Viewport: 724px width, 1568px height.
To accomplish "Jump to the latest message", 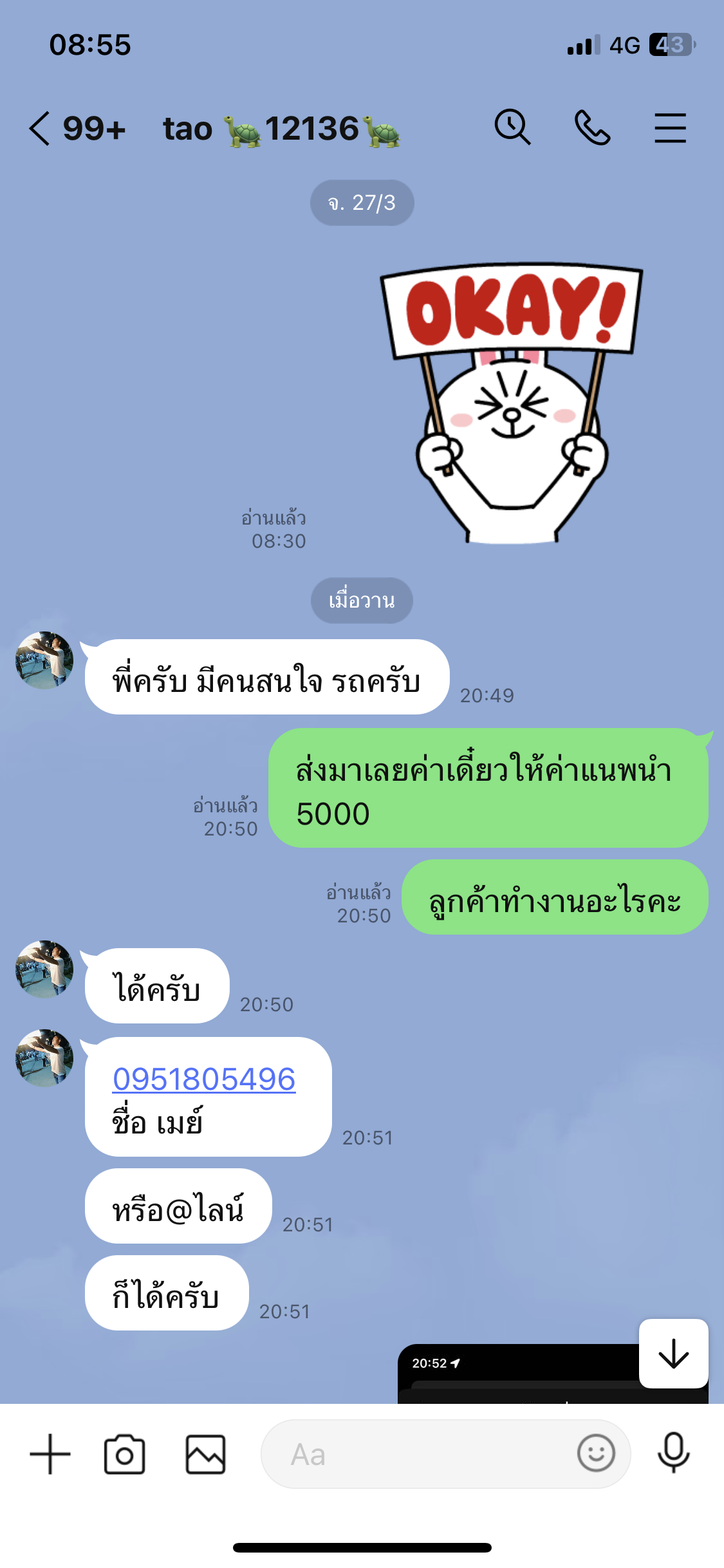I will (673, 1353).
